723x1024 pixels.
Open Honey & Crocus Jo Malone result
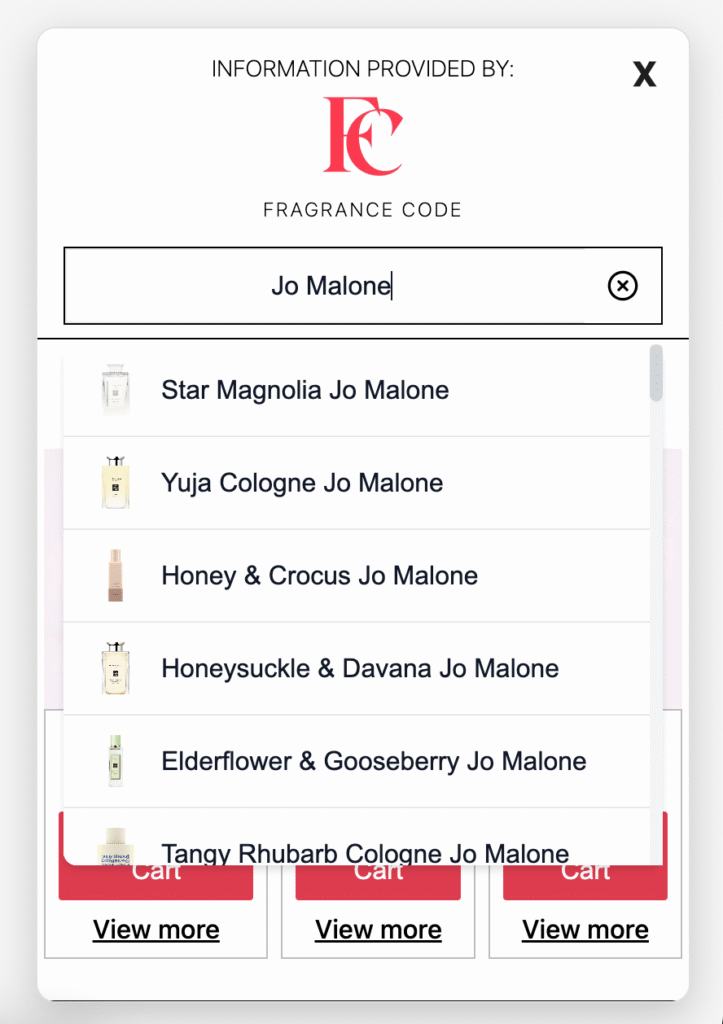pos(319,576)
